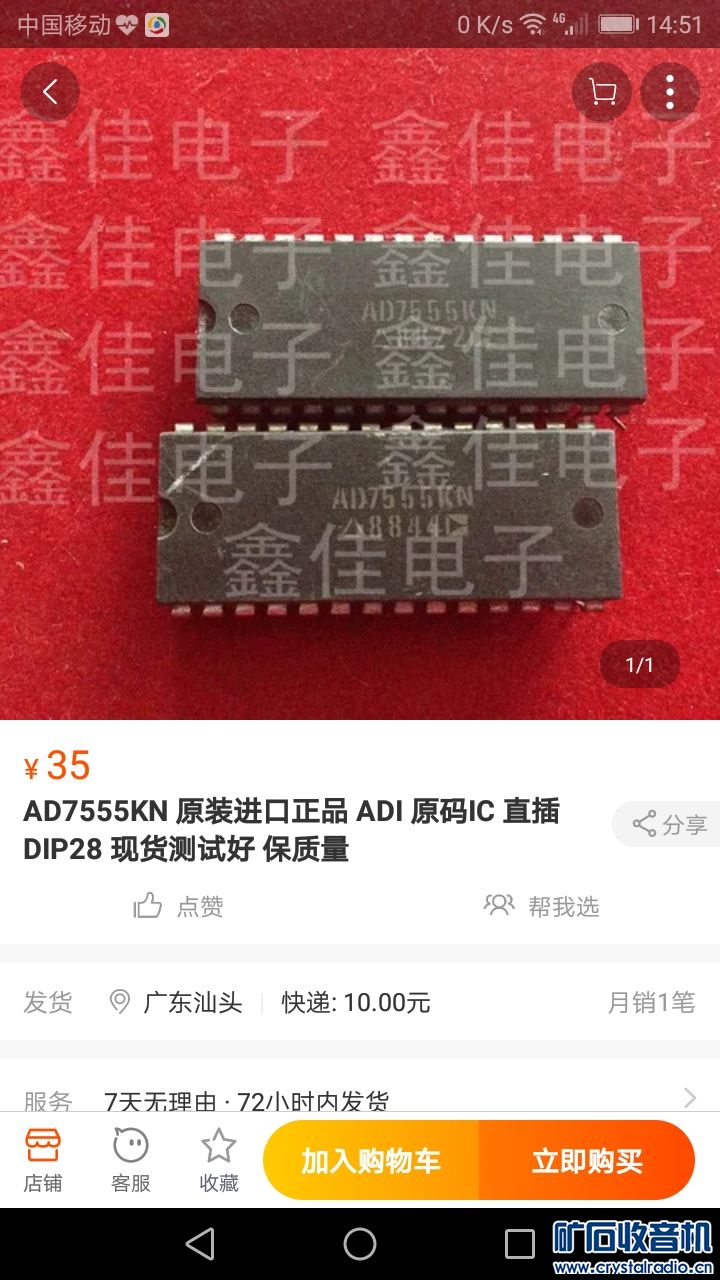Open the shopping cart icon
Screen dimensions: 720x1280
[x=602, y=93]
